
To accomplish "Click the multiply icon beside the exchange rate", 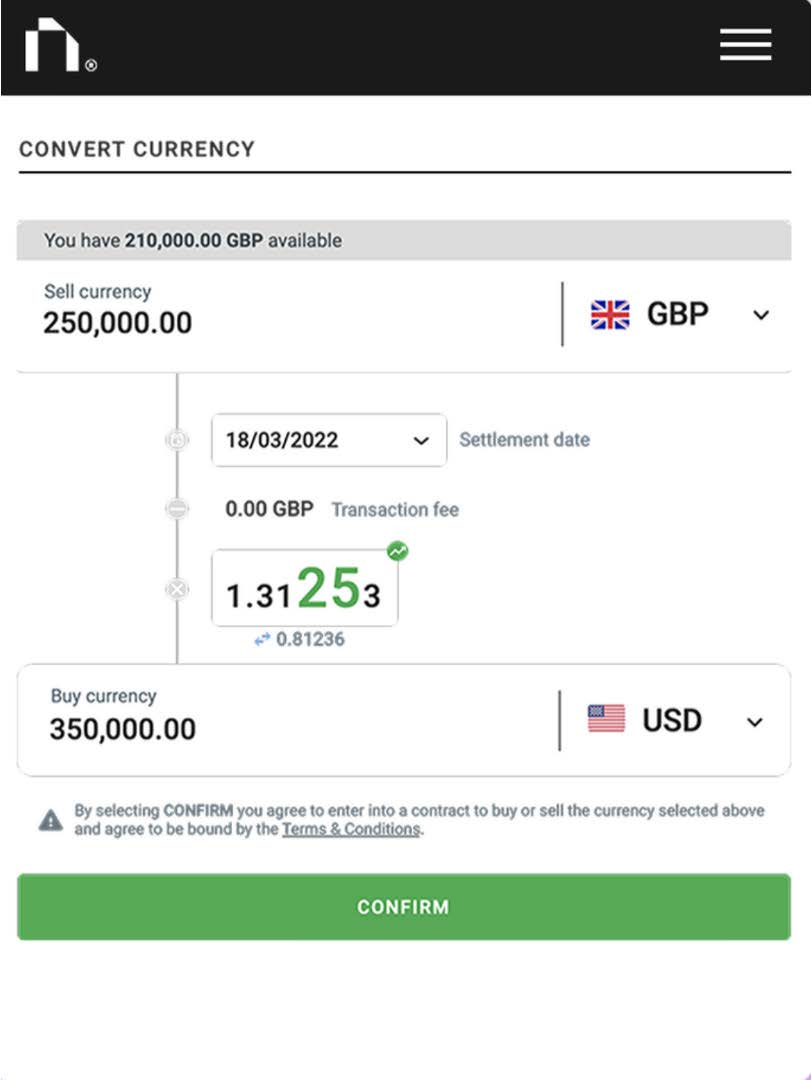I will coord(177,589).
